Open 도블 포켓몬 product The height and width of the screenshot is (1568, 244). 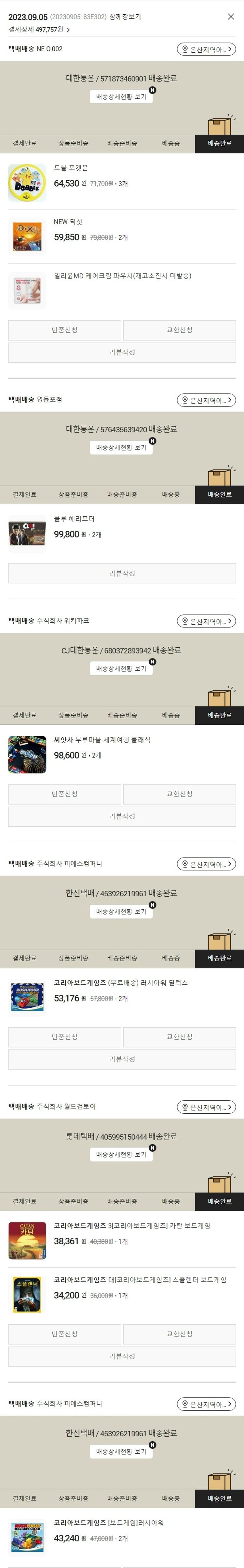point(71,168)
